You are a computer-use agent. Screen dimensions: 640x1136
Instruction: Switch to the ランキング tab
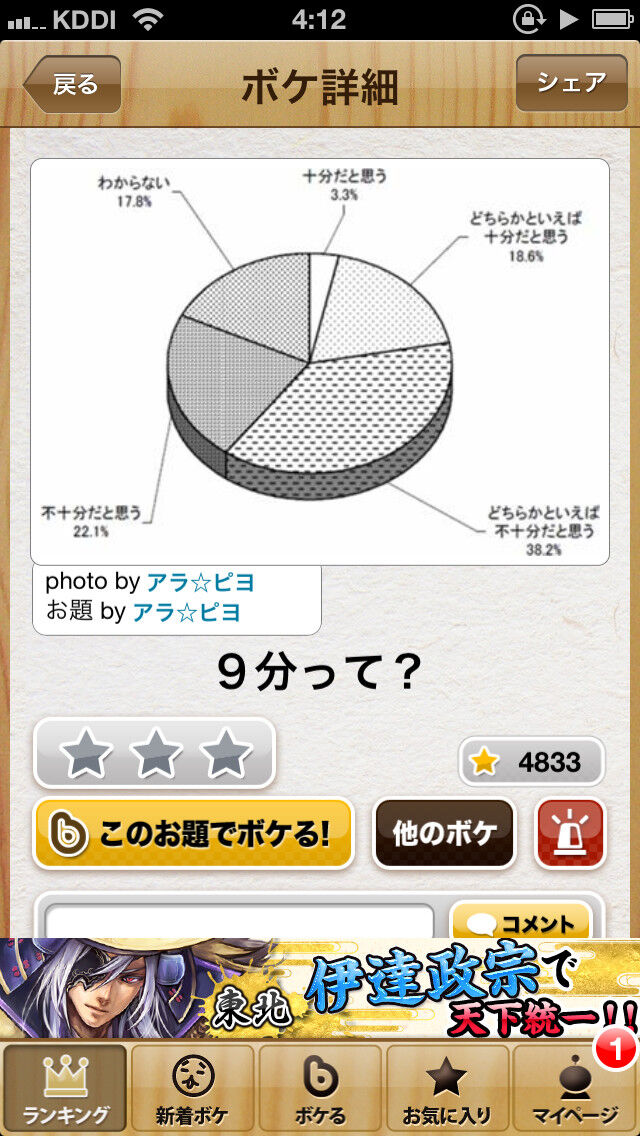pyautogui.click(x=66, y=1090)
